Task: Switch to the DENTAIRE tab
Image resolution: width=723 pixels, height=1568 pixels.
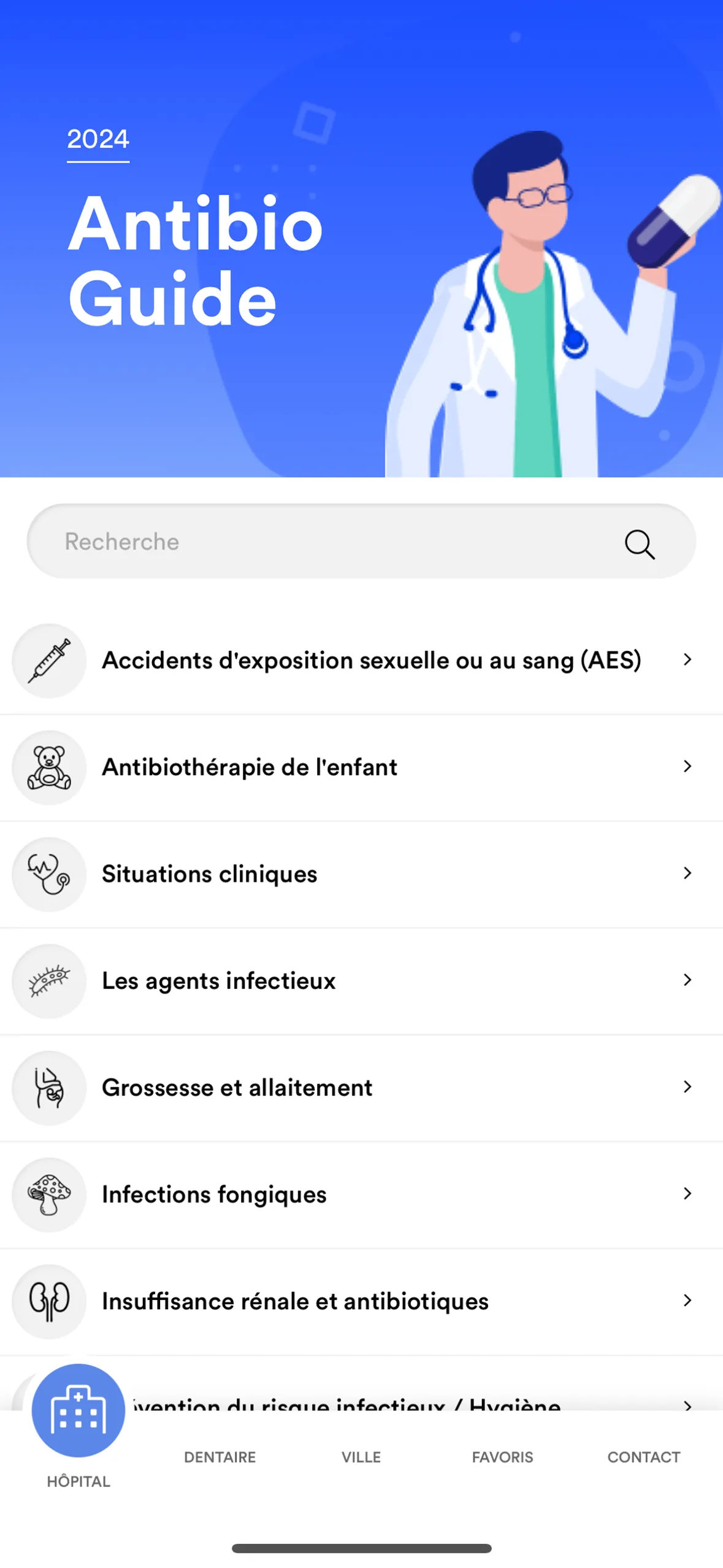Action: [x=220, y=1457]
